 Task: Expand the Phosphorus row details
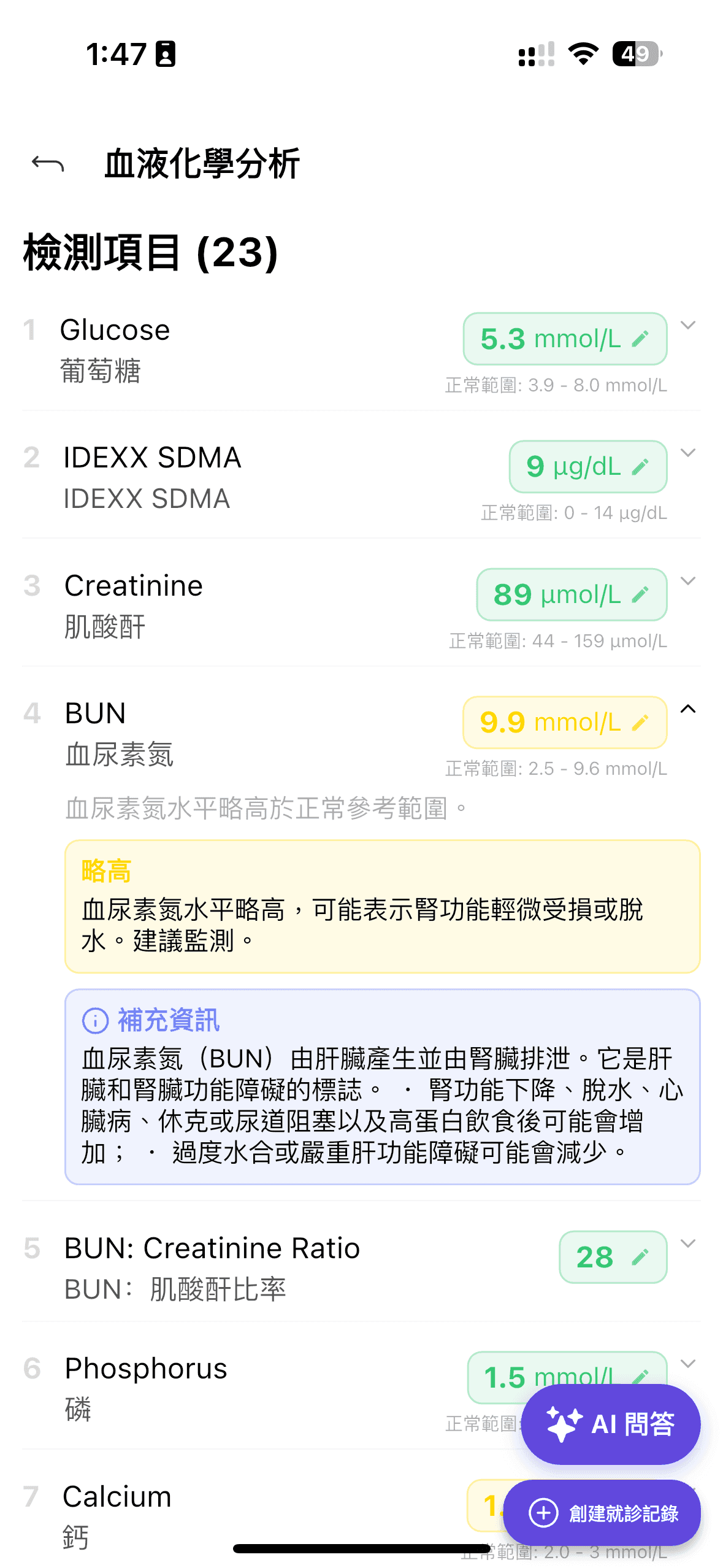(x=688, y=1364)
